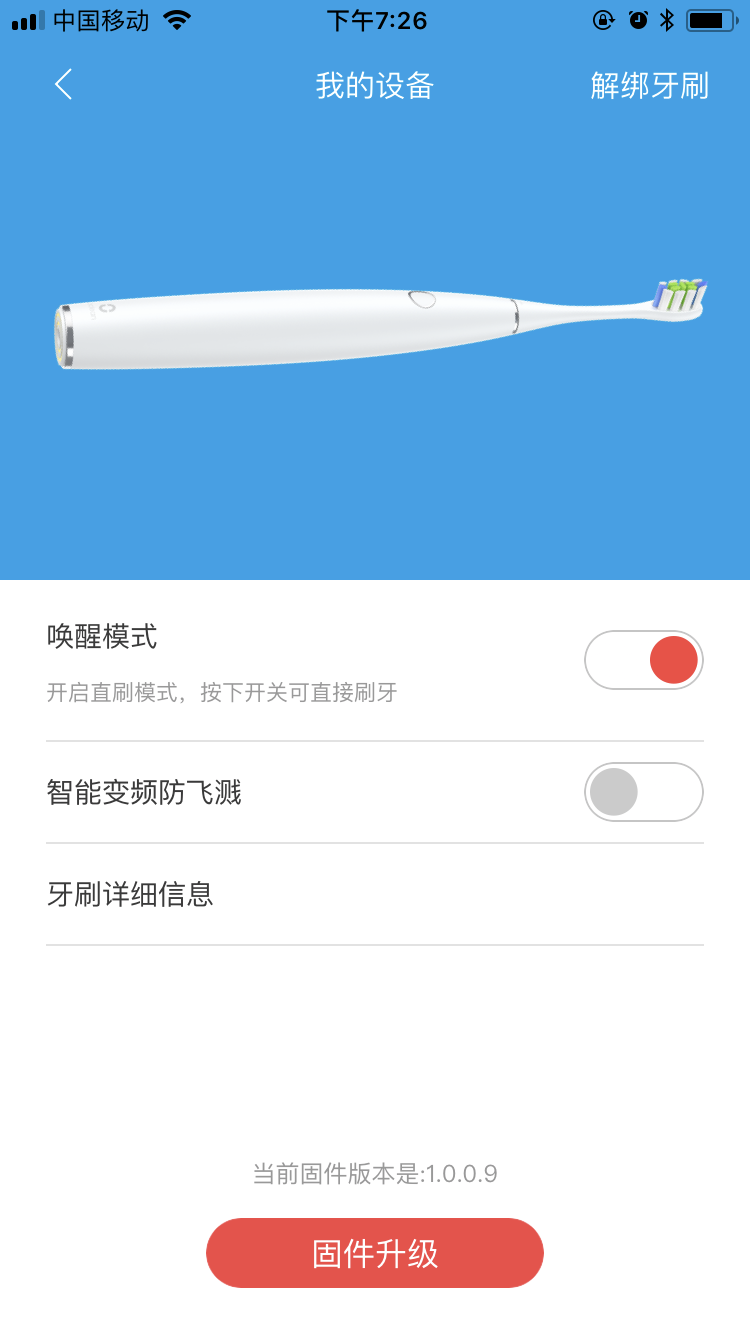Image resolution: width=750 pixels, height=1334 pixels.
Task: Start firmware upgrade with 固件升级
Action: coord(375,1253)
